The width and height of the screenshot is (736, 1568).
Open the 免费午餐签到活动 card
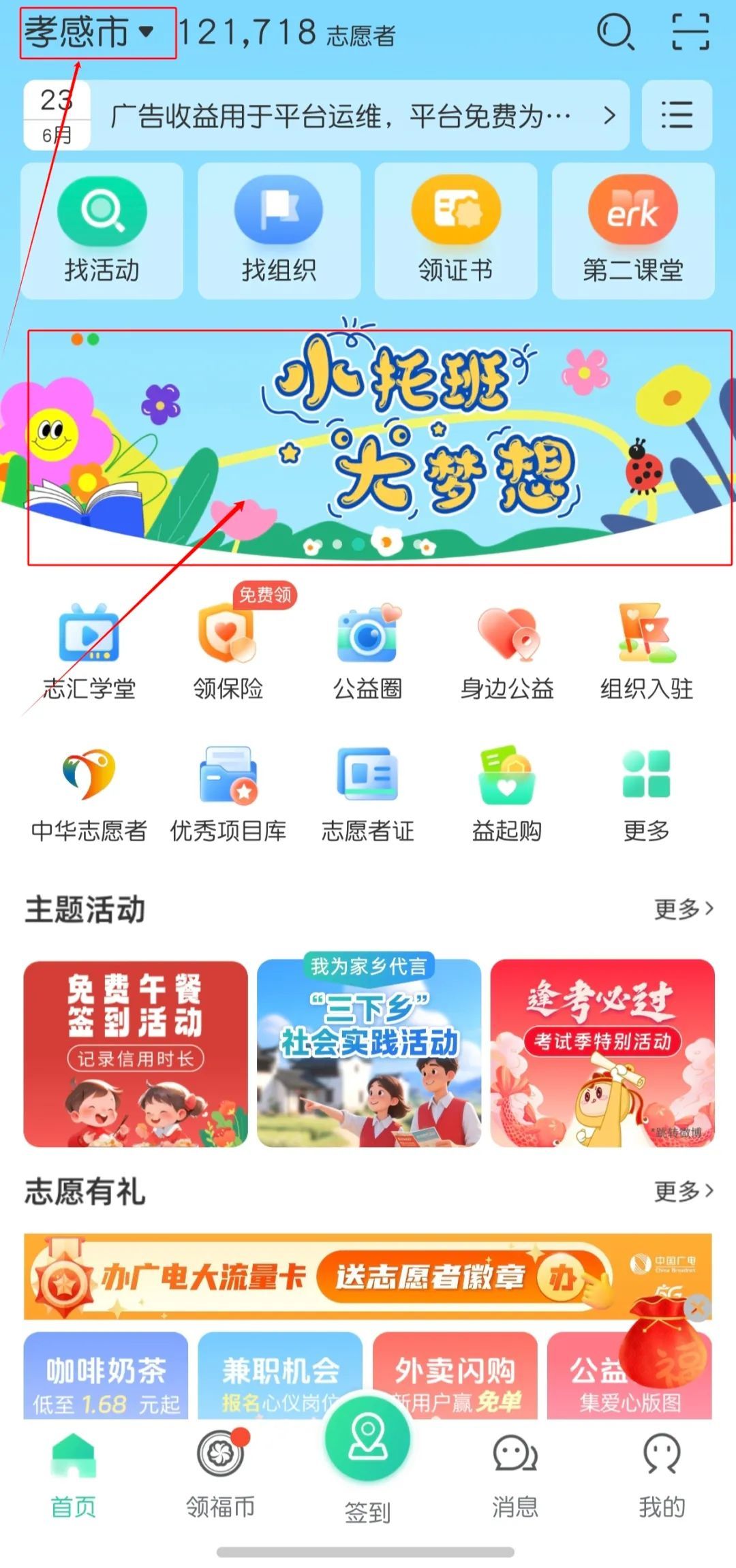pyautogui.click(x=136, y=1053)
